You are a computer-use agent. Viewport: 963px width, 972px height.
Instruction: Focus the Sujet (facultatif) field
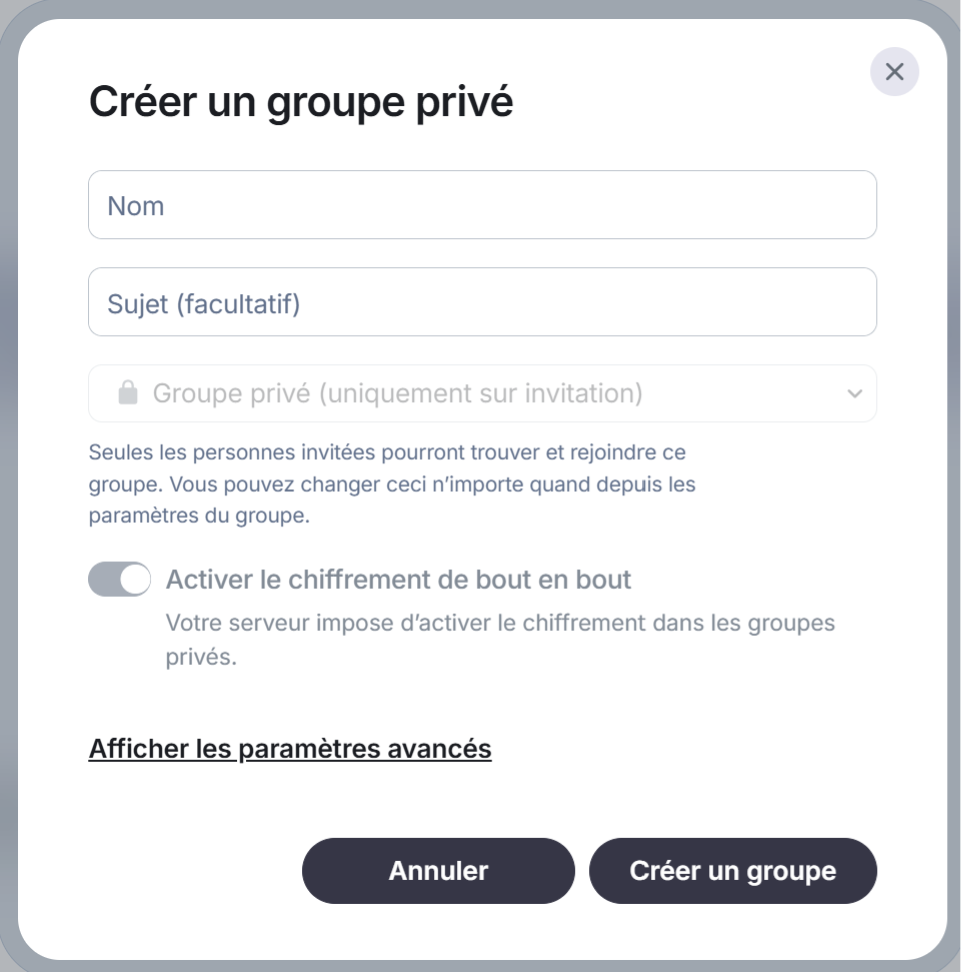point(482,302)
